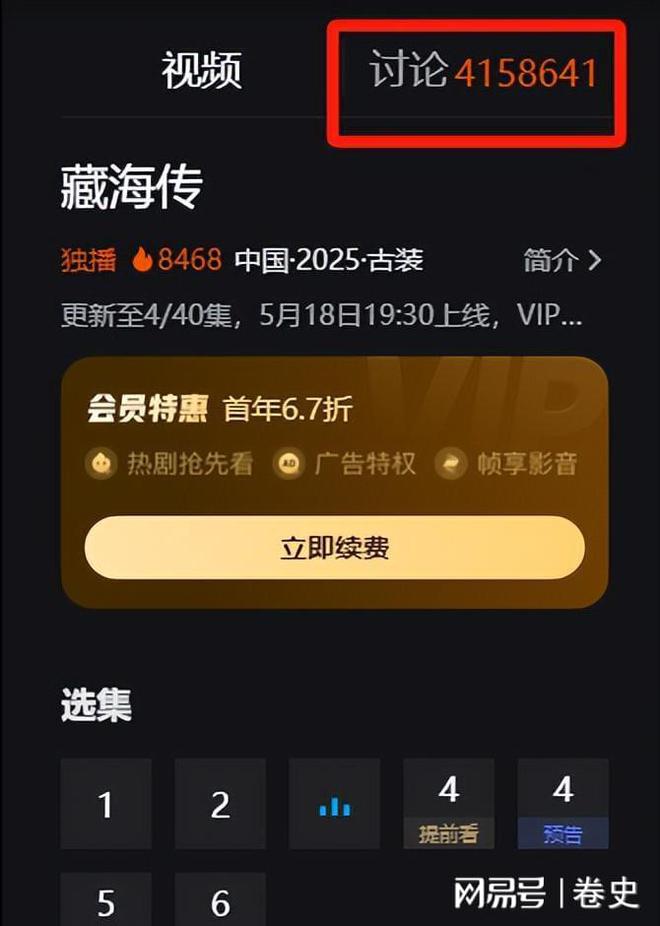Viewport: 660px width, 926px height.
Task: Expand the 简介 details link
Action: coord(563,261)
